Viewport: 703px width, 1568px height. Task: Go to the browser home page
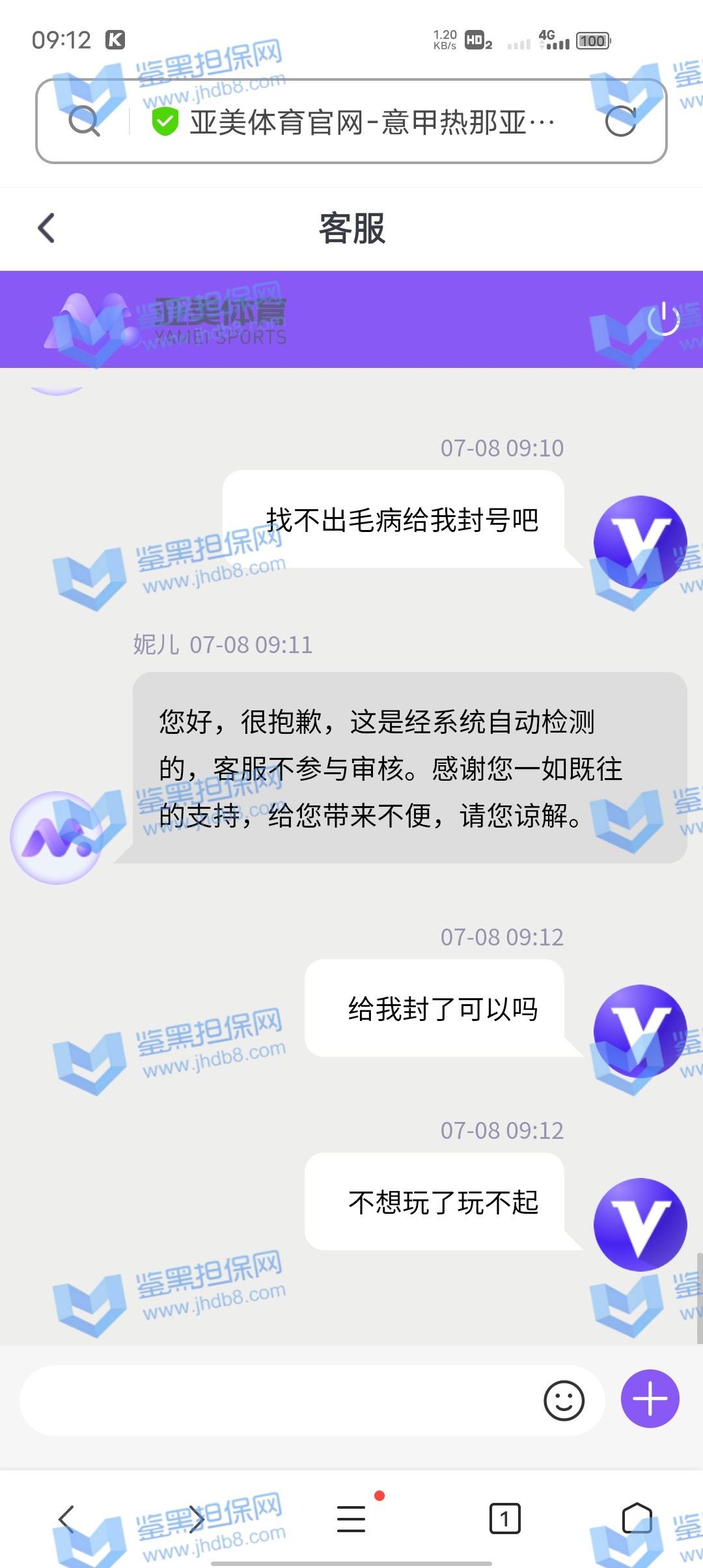click(x=637, y=1519)
